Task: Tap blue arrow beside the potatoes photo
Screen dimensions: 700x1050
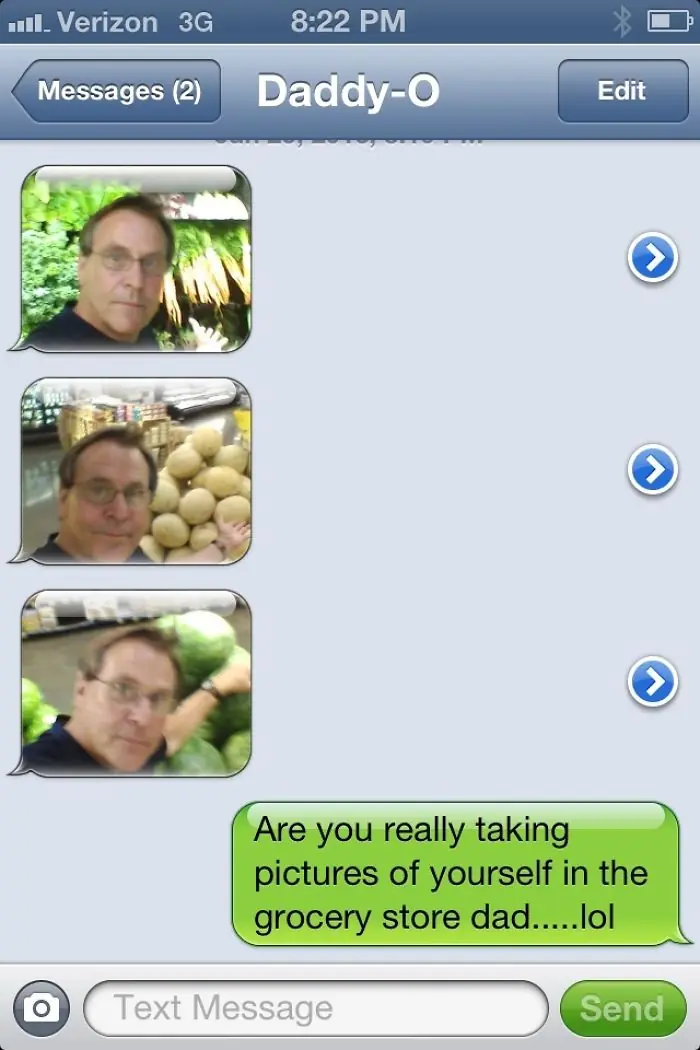Action: coord(652,470)
